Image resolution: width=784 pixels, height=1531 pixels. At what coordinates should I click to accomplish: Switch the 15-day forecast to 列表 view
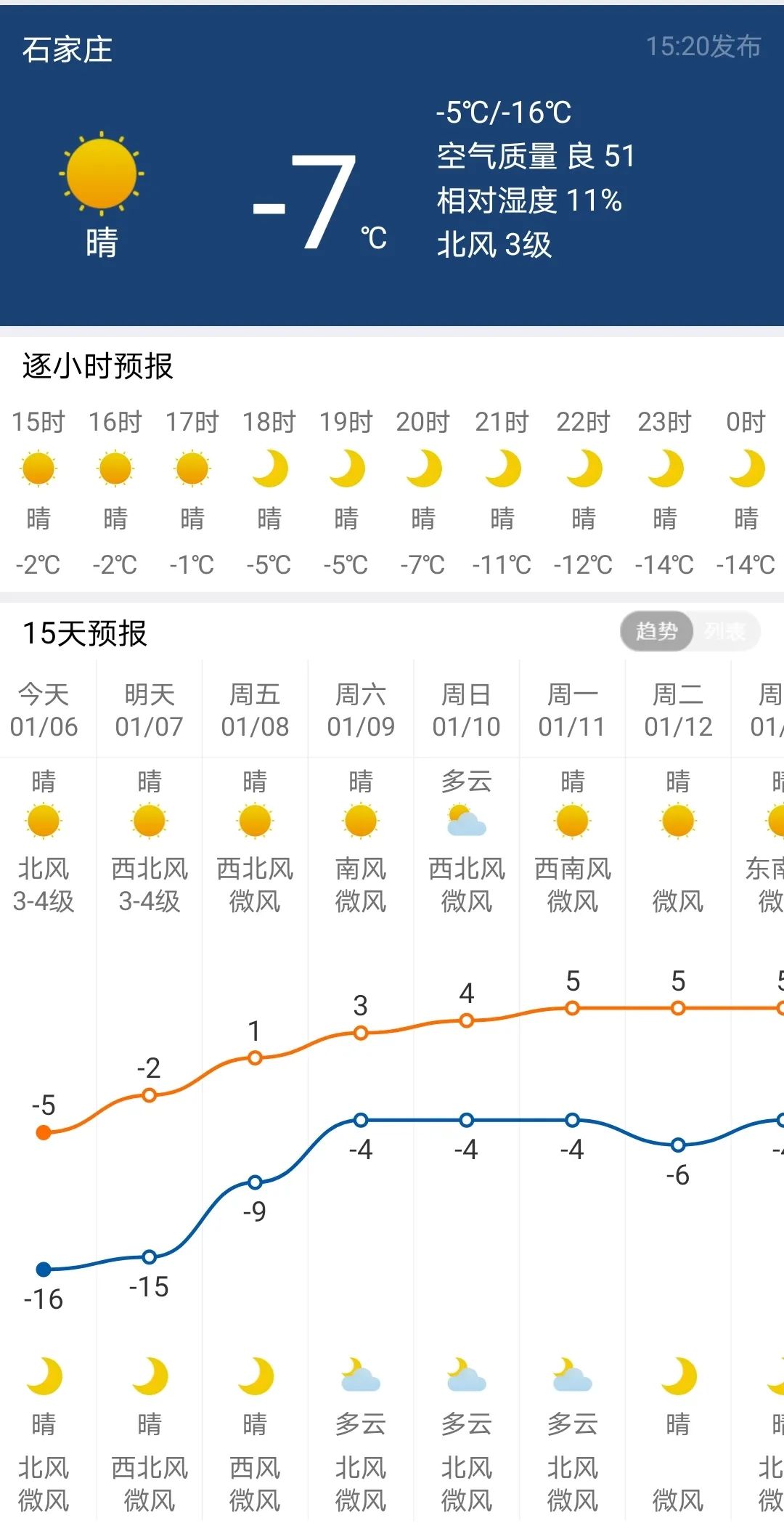[724, 631]
